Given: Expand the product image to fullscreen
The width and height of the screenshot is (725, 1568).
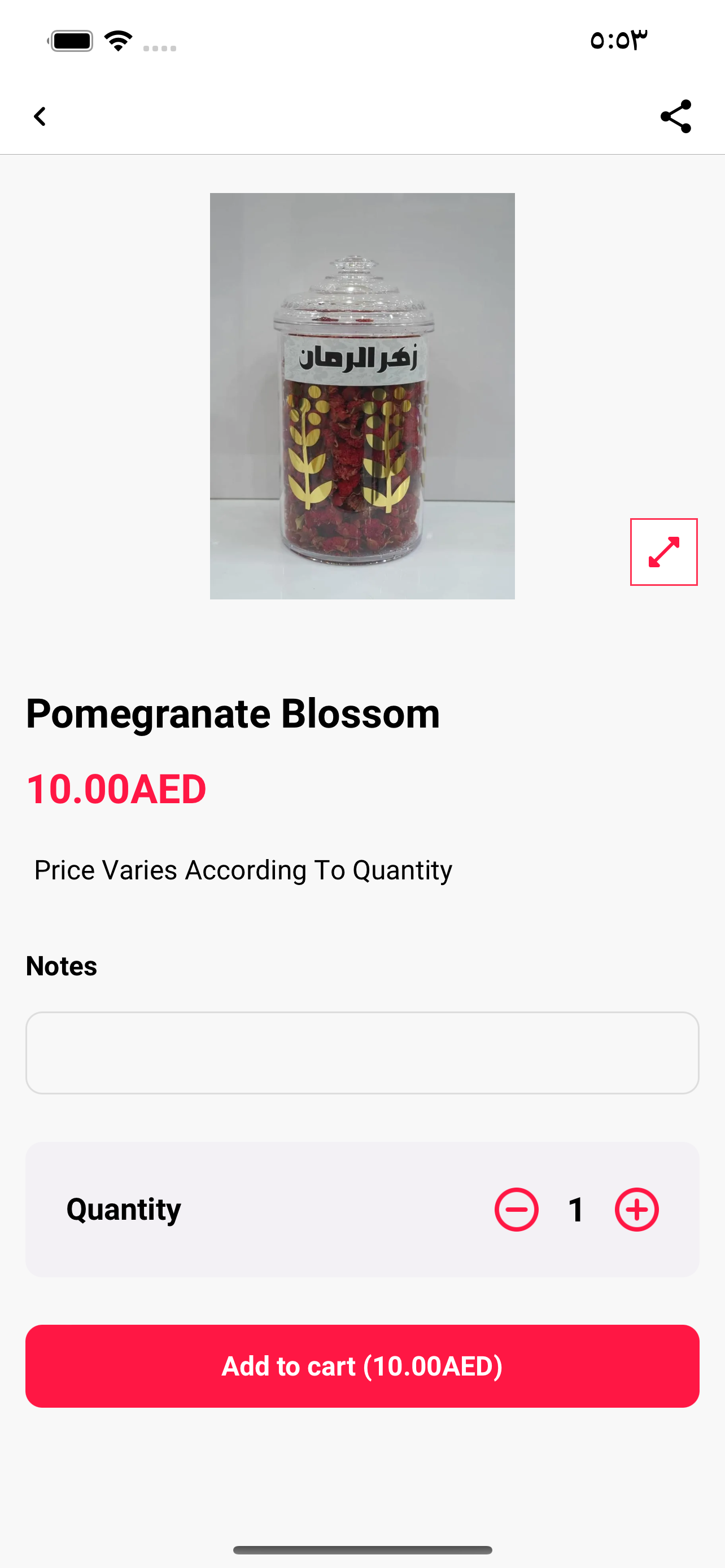Looking at the screenshot, I should coord(663,551).
